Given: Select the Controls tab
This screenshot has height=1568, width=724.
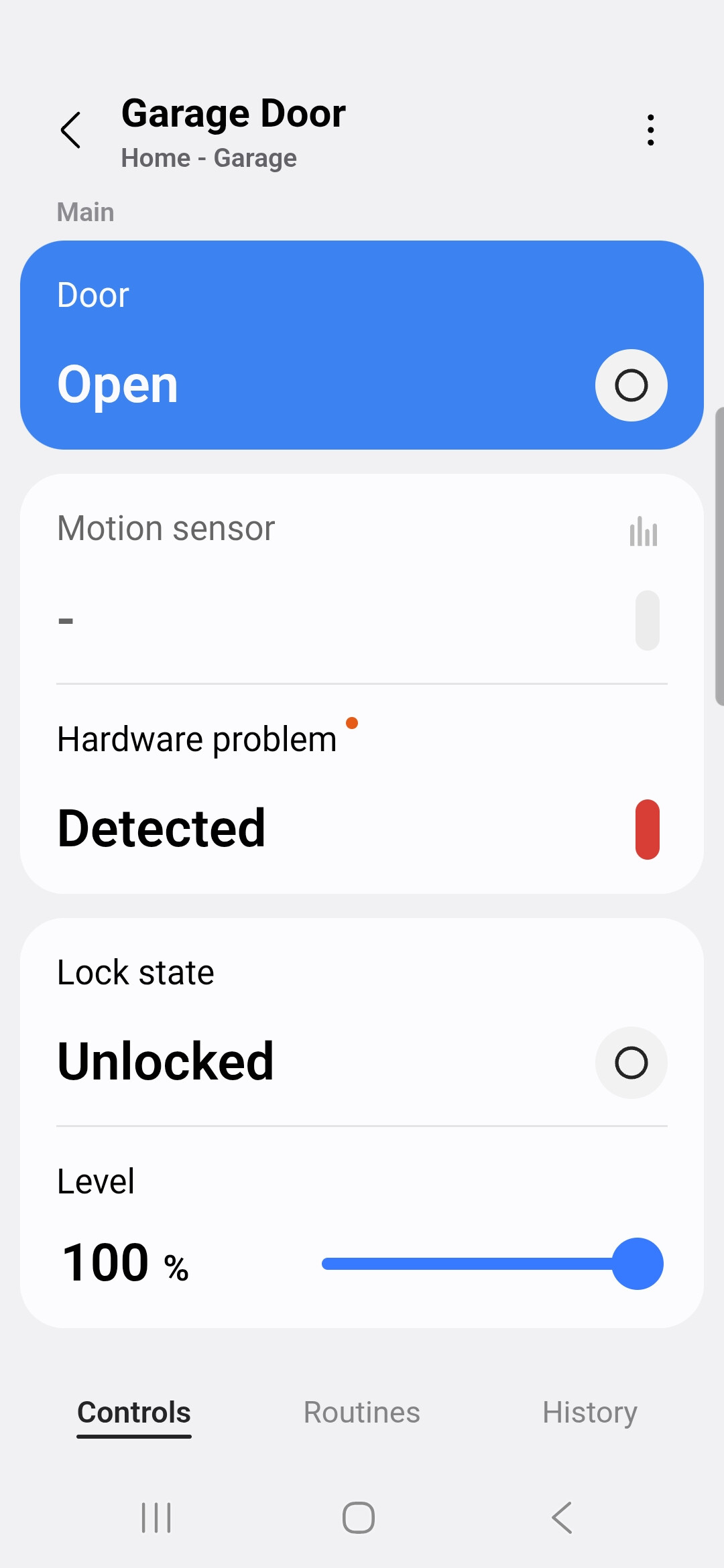Looking at the screenshot, I should tap(134, 1413).
